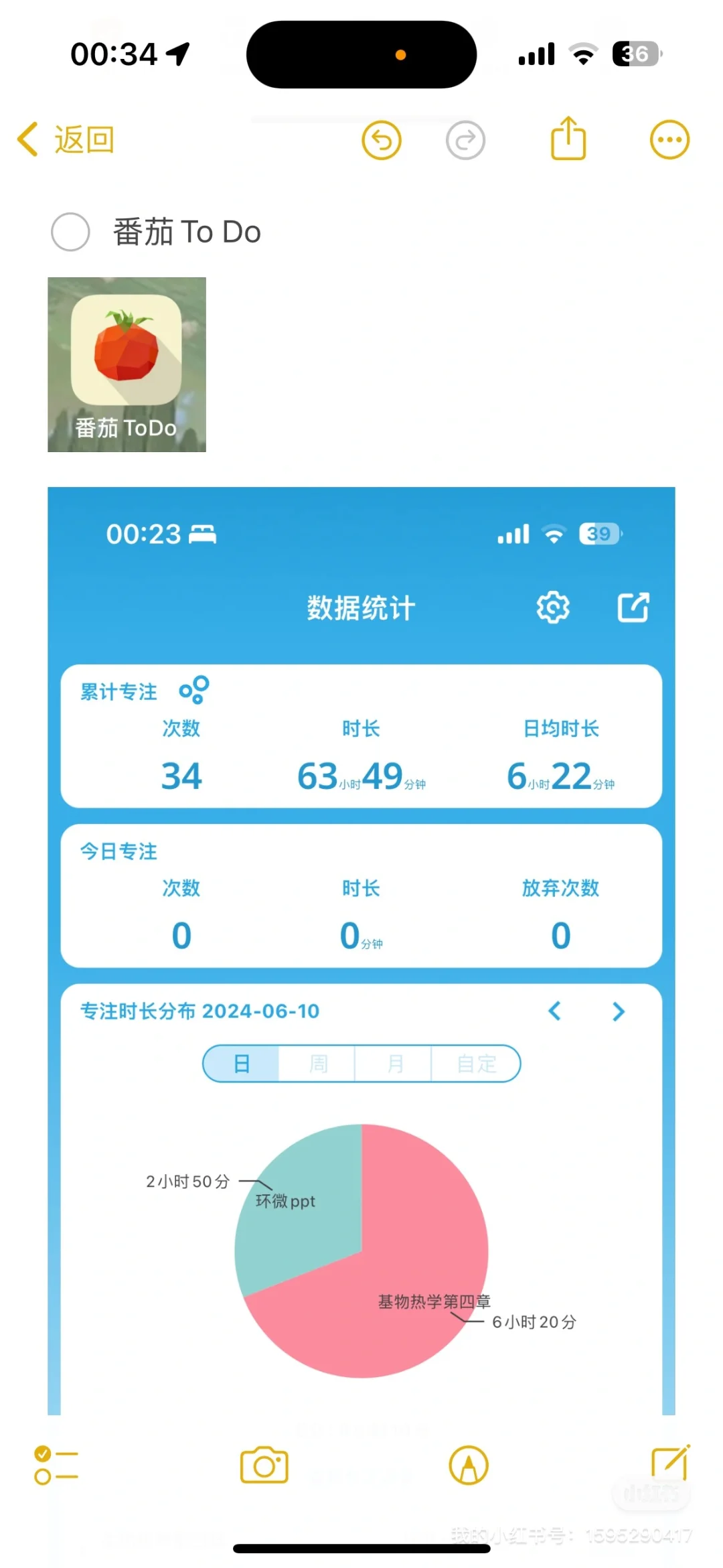Screen dimensions: 723x1568
Task: Go back via the 返回 button
Action: [66, 140]
